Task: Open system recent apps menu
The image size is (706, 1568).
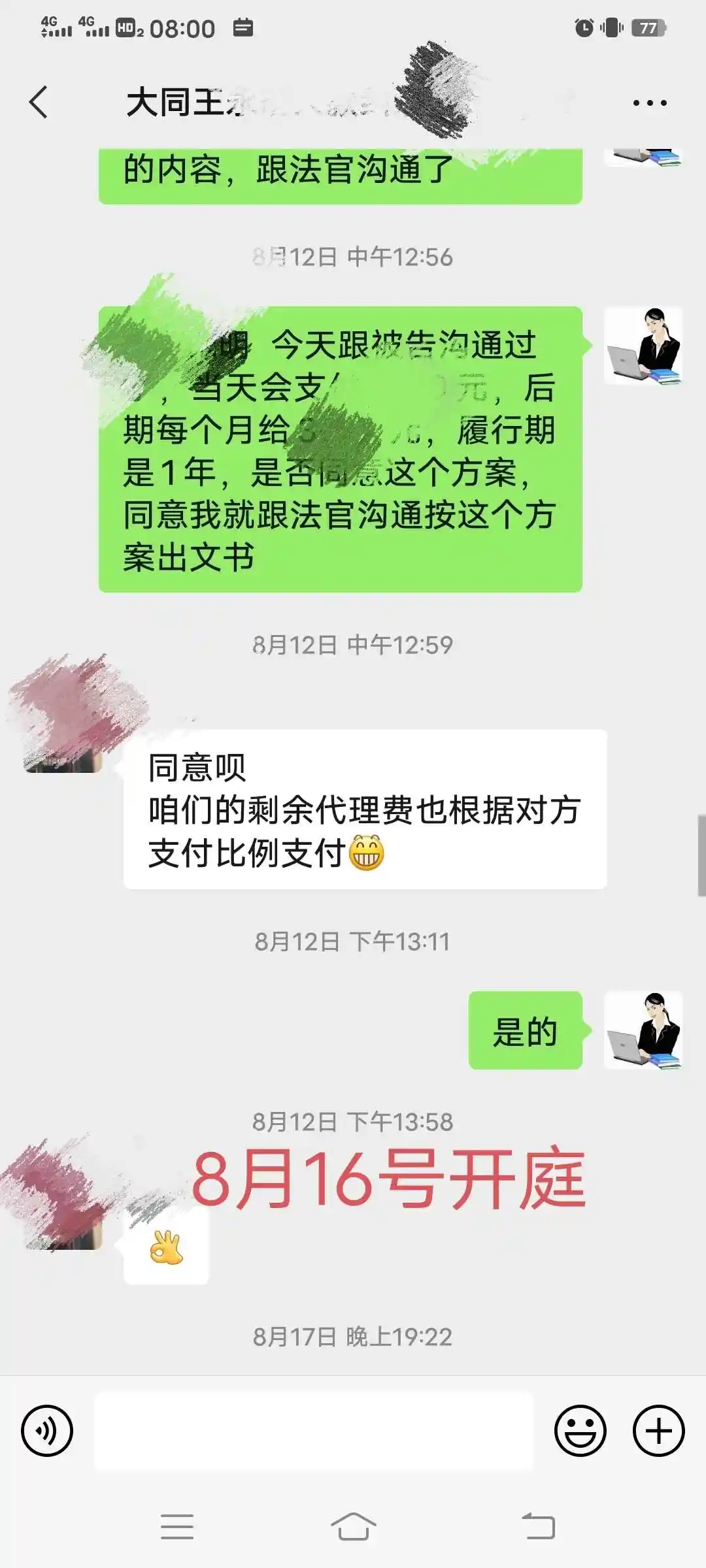Action: [x=177, y=1527]
